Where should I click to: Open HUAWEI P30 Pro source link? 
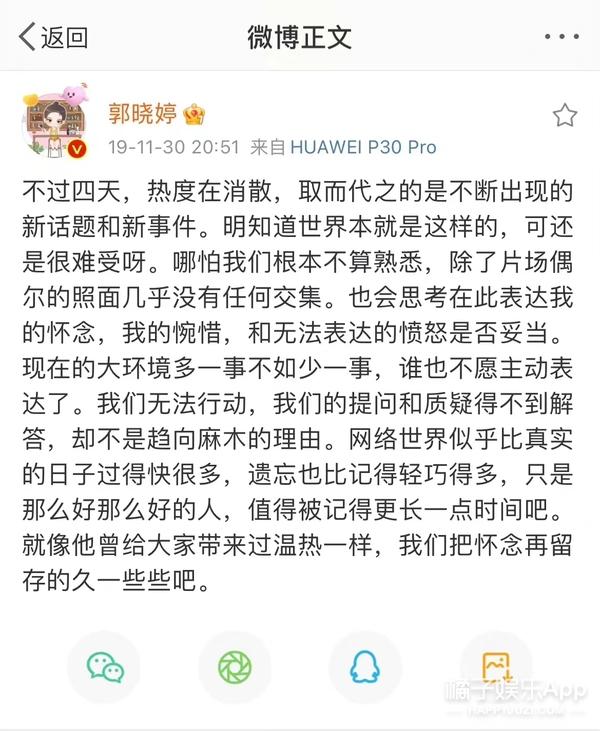point(363,147)
